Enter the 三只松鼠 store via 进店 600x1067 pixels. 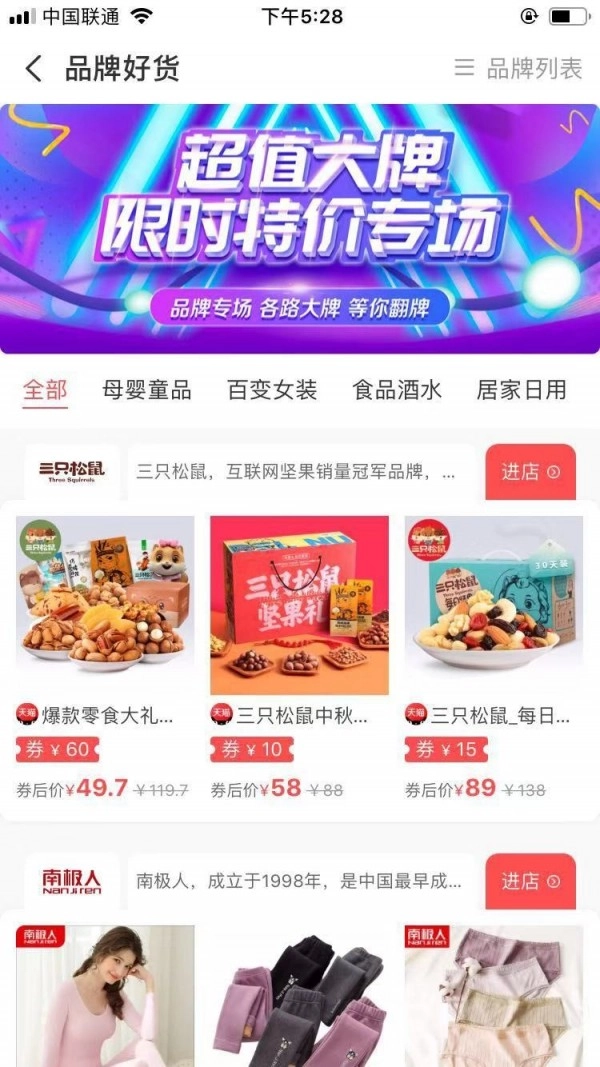click(530, 472)
